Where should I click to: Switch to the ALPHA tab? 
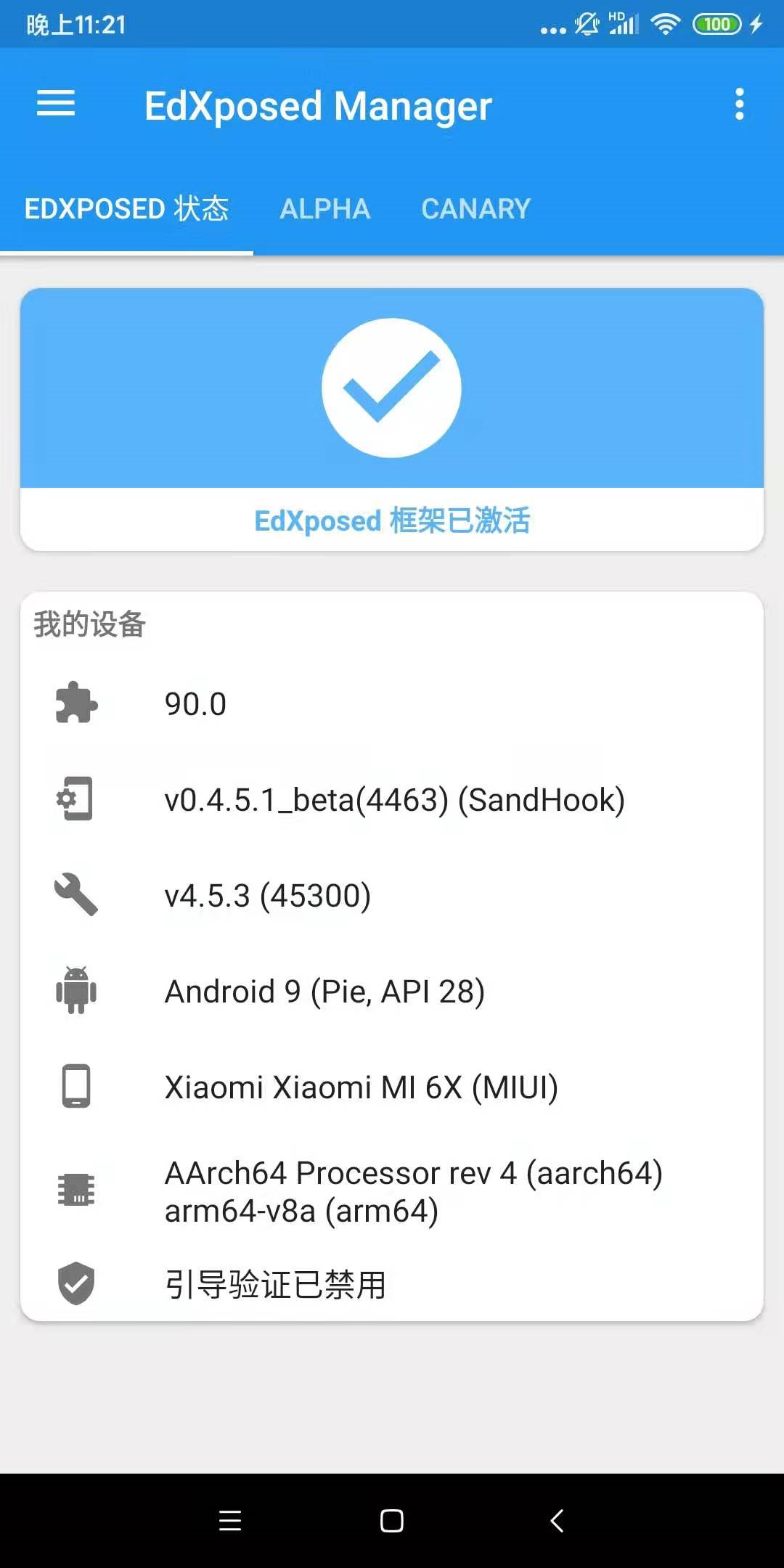[x=324, y=209]
